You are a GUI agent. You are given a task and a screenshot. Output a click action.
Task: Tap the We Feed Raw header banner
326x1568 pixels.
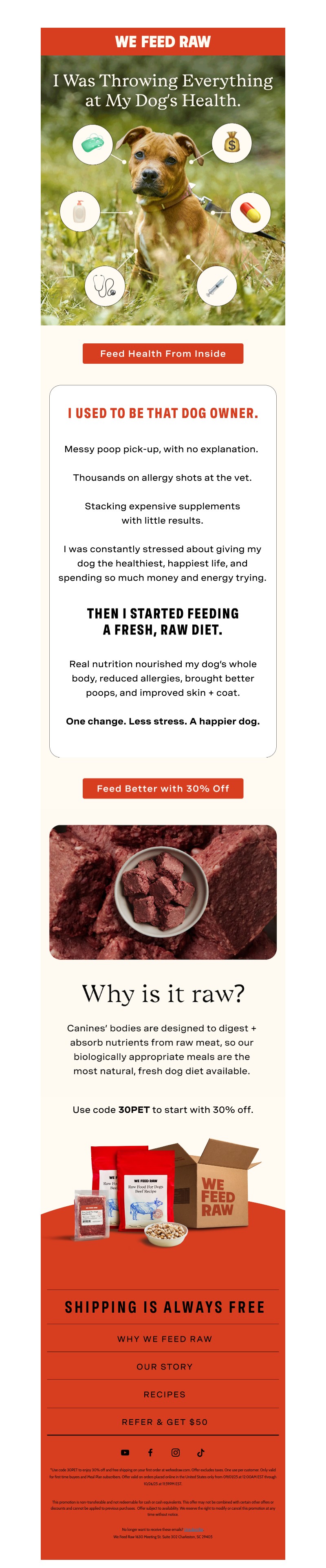point(163,41)
